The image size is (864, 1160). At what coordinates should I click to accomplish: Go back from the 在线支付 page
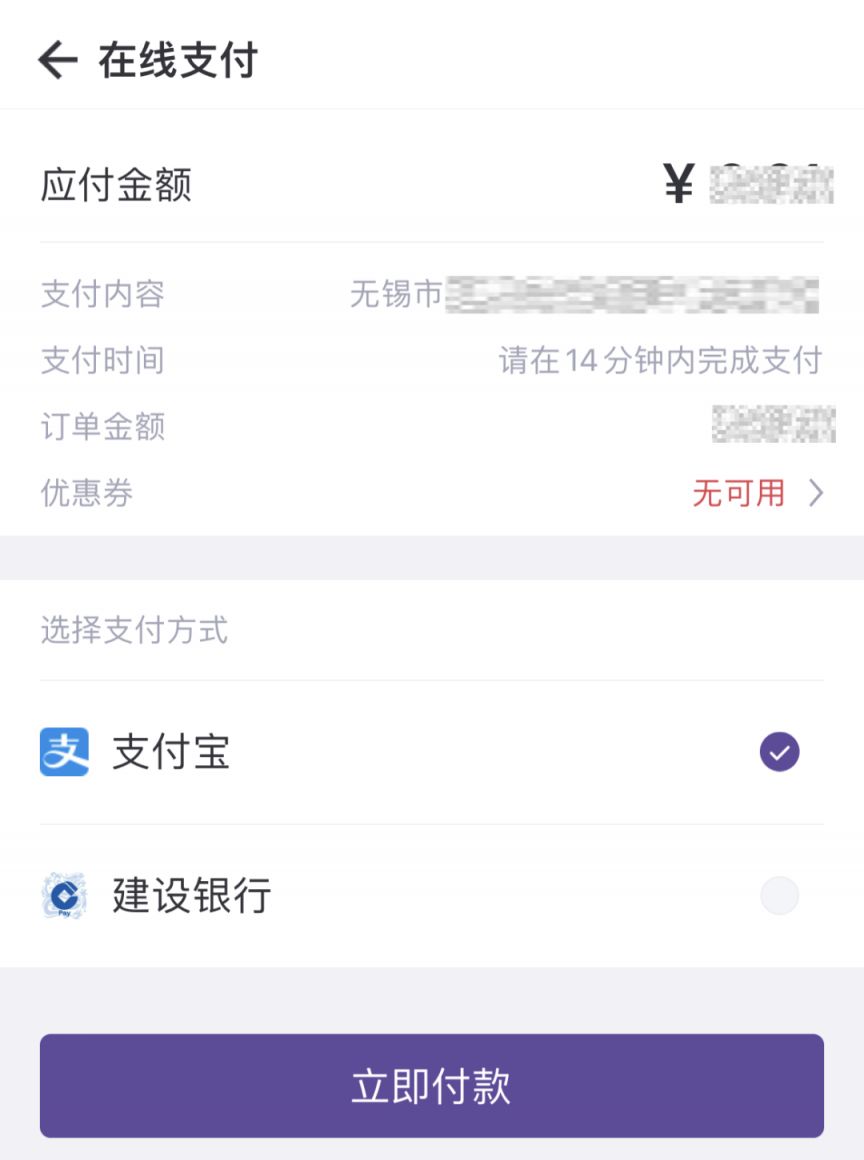(58, 60)
